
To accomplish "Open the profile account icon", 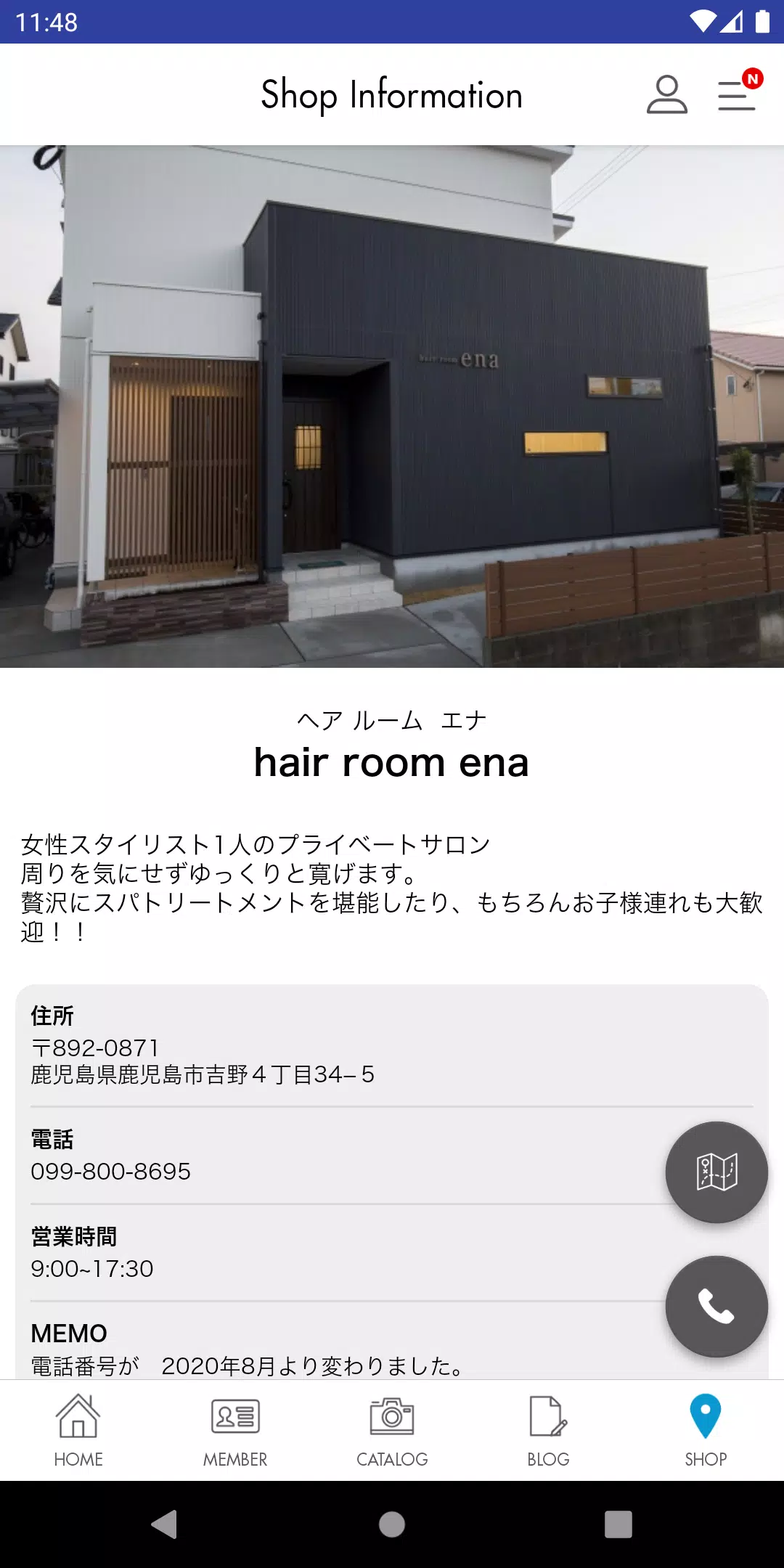I will click(x=667, y=95).
